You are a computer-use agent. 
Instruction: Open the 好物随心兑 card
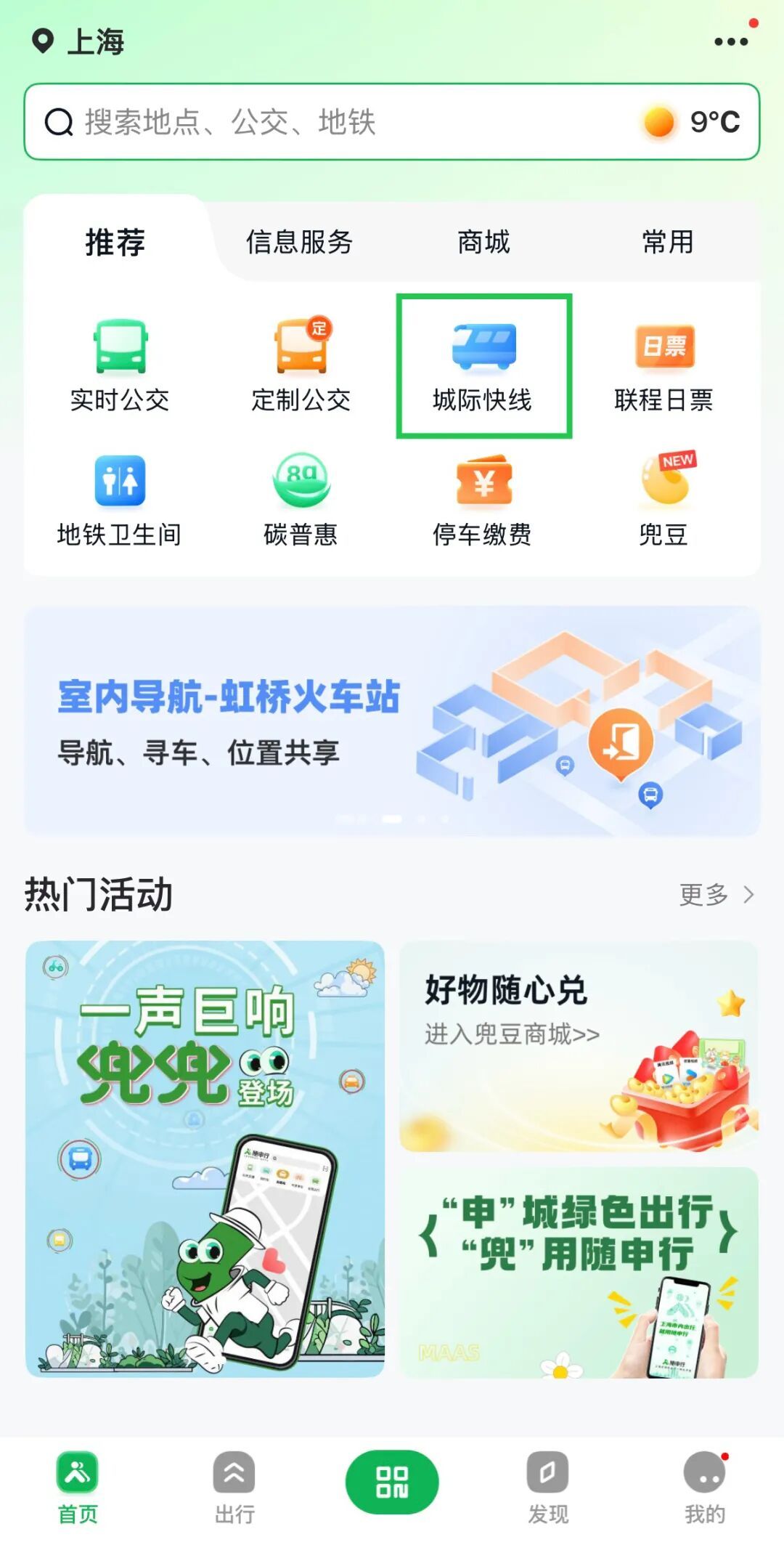tap(579, 1046)
